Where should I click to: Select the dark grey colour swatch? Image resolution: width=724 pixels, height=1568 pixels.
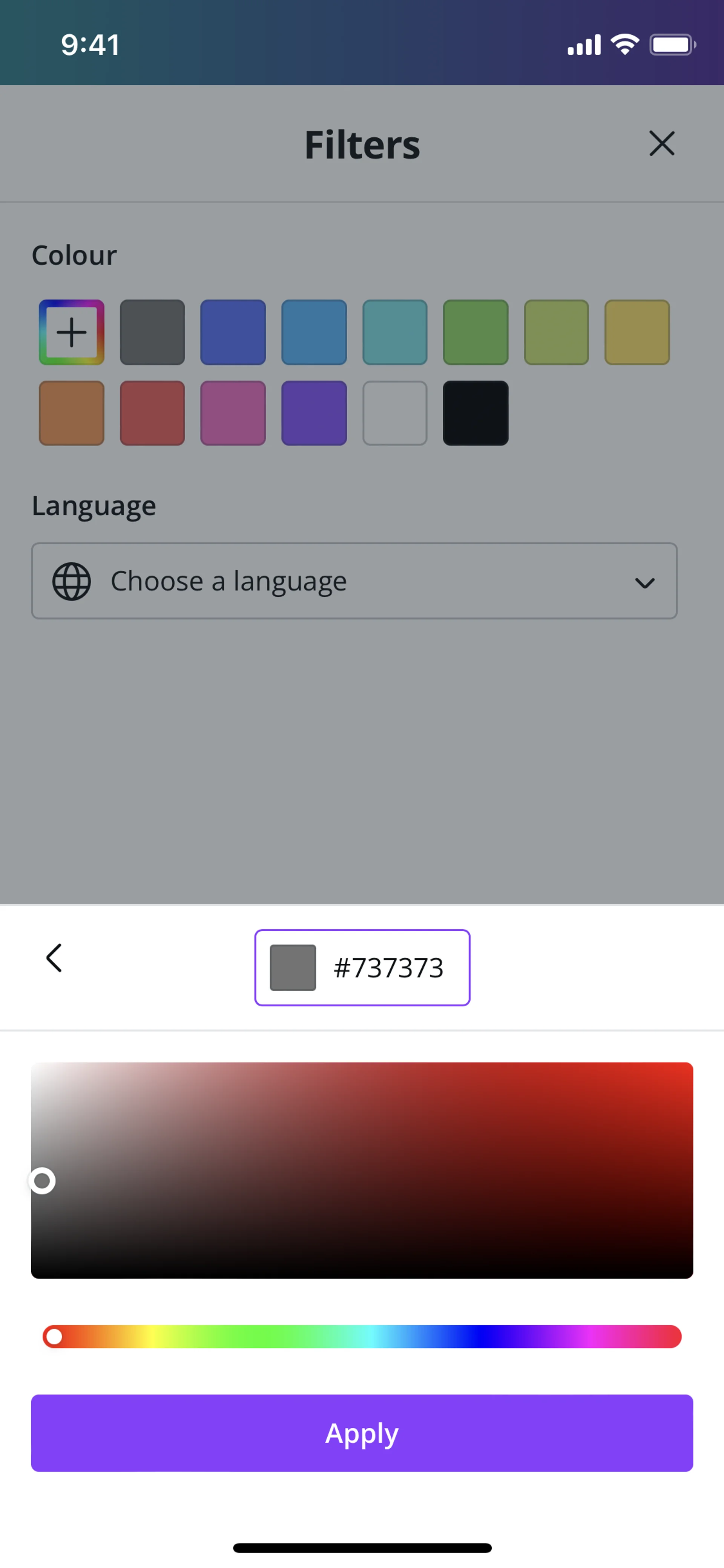pyautogui.click(x=152, y=332)
